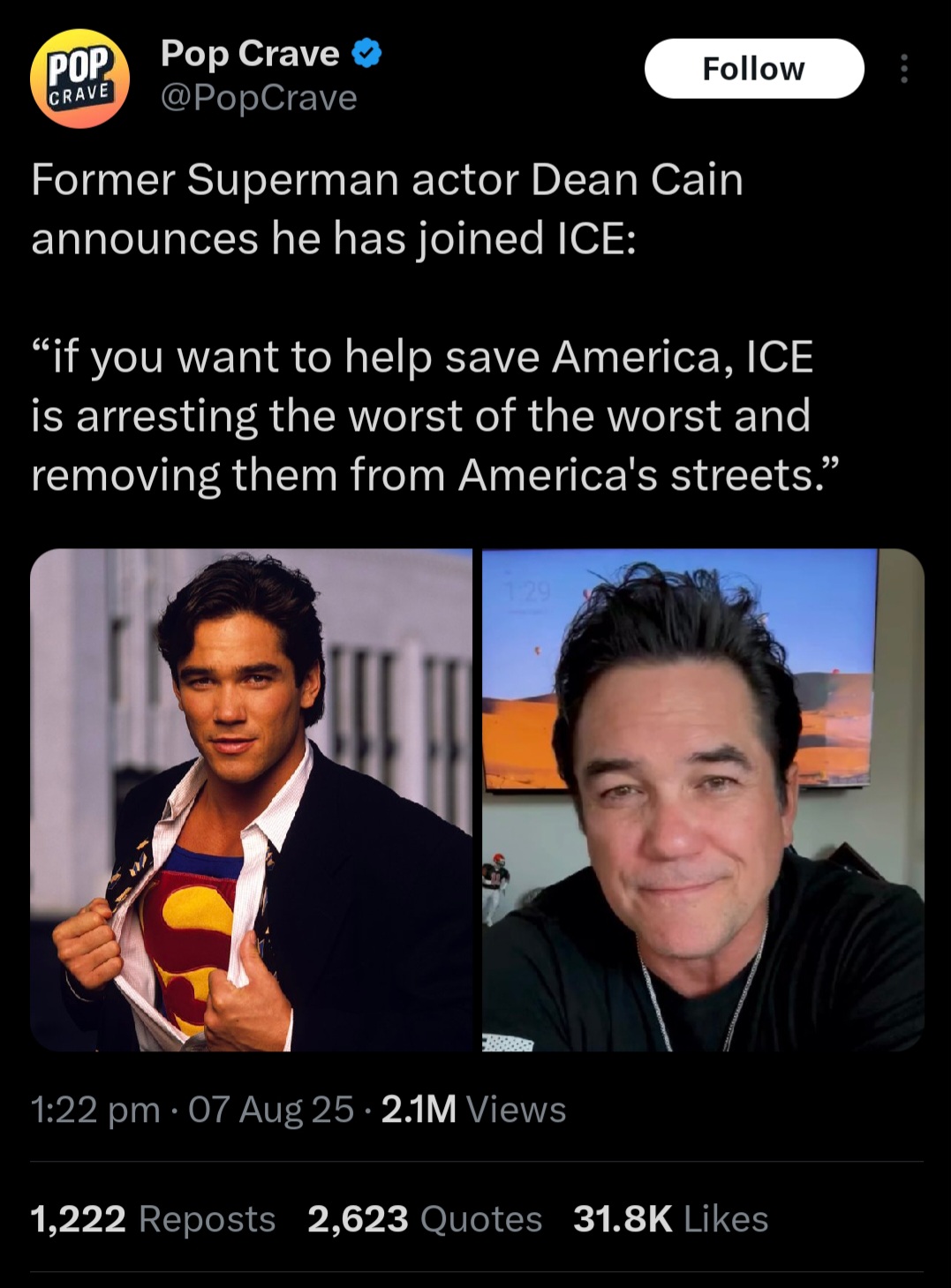The height and width of the screenshot is (1288, 951).
Task: Follow the Pop Crave account
Action: point(753,69)
